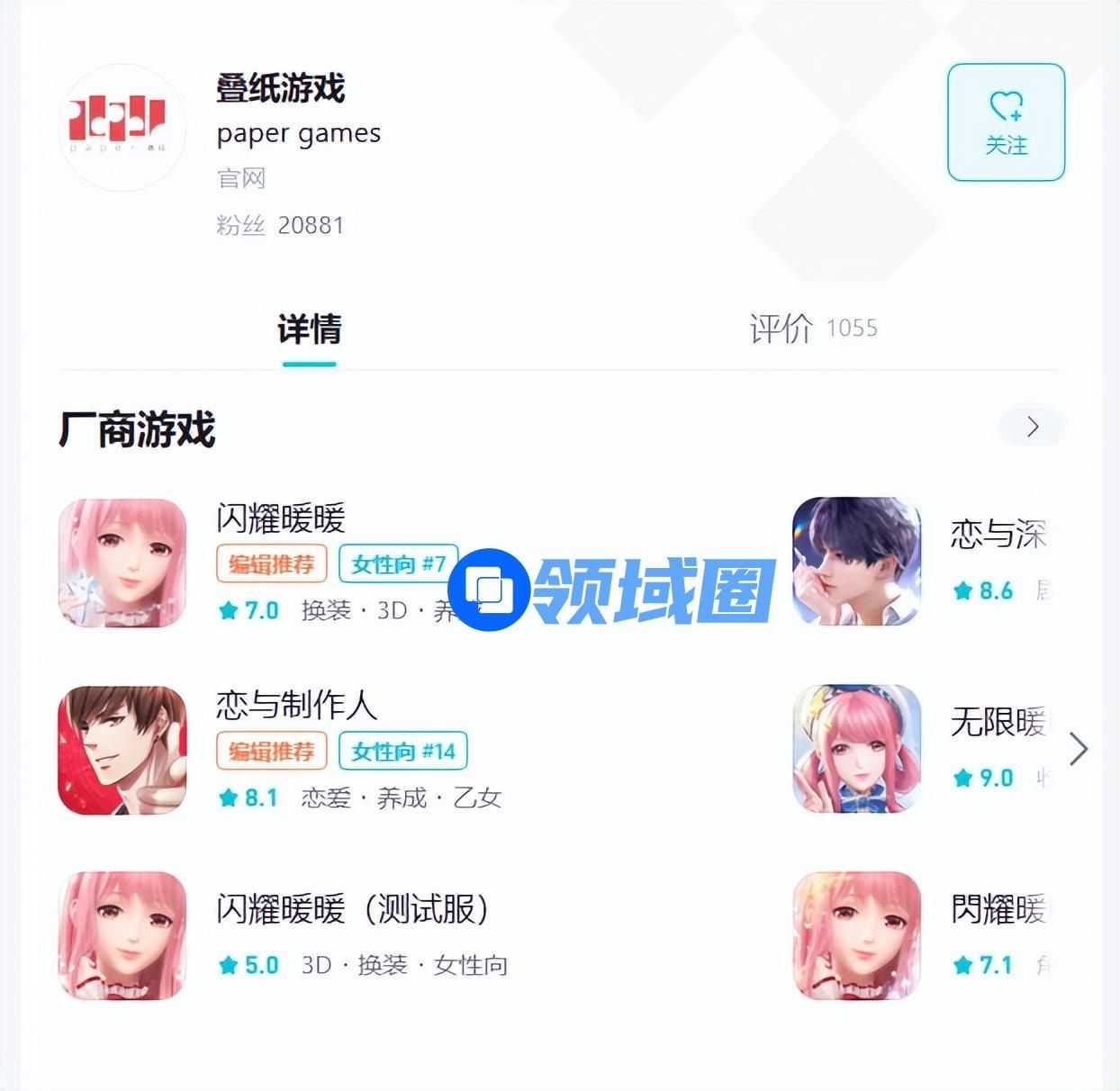Viewport: 1120px width, 1091px height.
Task: Open the 无限暖 game card
Action: pos(998,721)
